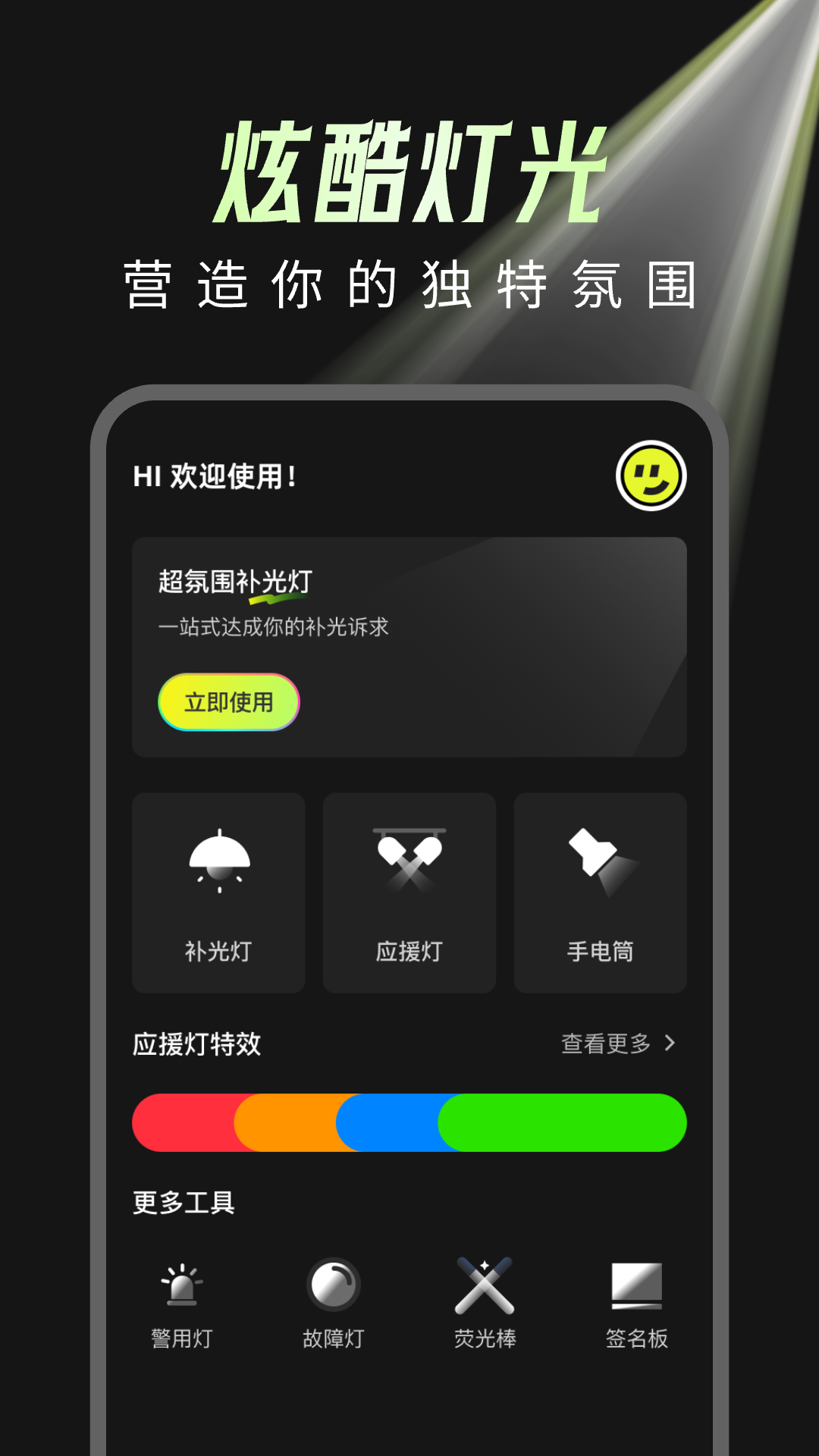Viewport: 819px width, 1456px height.
Task: Follow the 查看更多 link
Action: pyautogui.click(x=605, y=1043)
